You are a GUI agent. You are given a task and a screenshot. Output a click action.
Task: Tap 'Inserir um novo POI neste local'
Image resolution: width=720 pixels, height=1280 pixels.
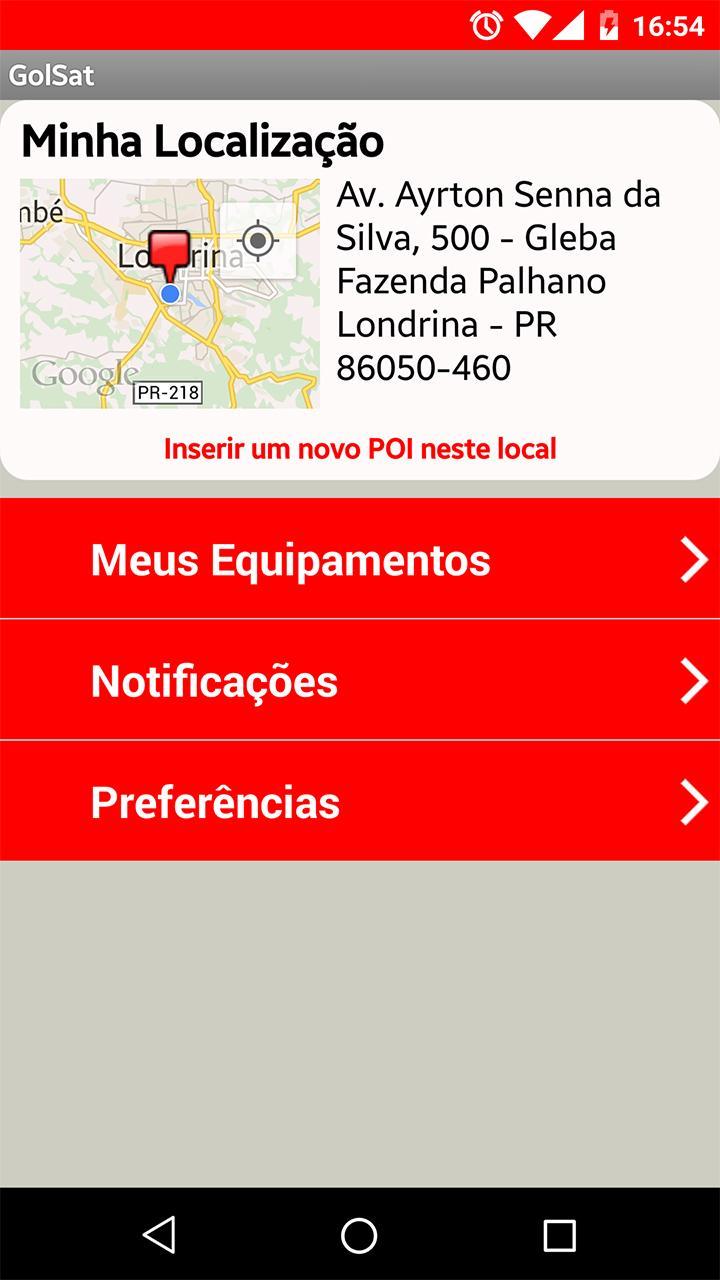[360, 449]
